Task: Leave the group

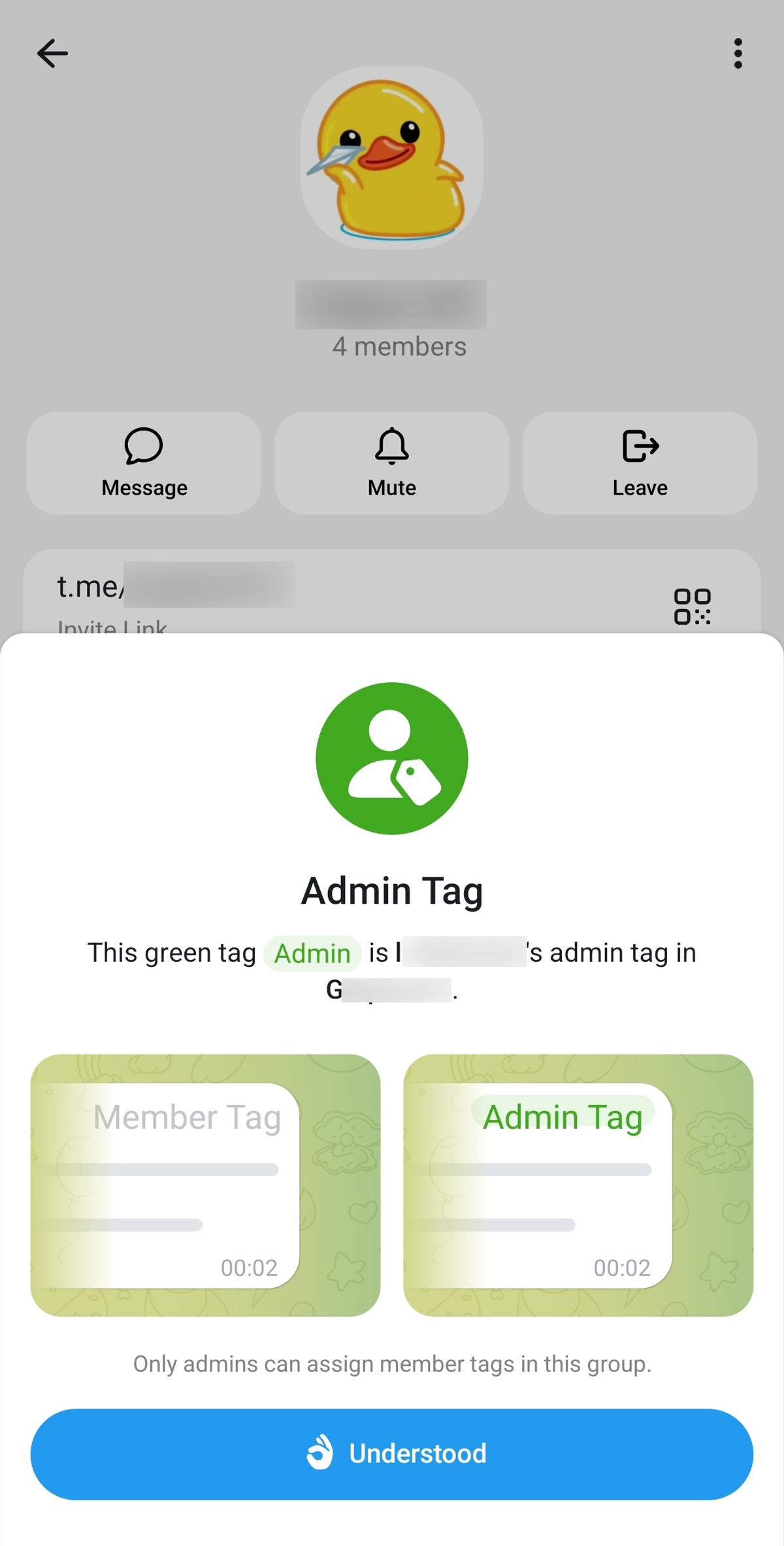Action: pyautogui.click(x=640, y=463)
